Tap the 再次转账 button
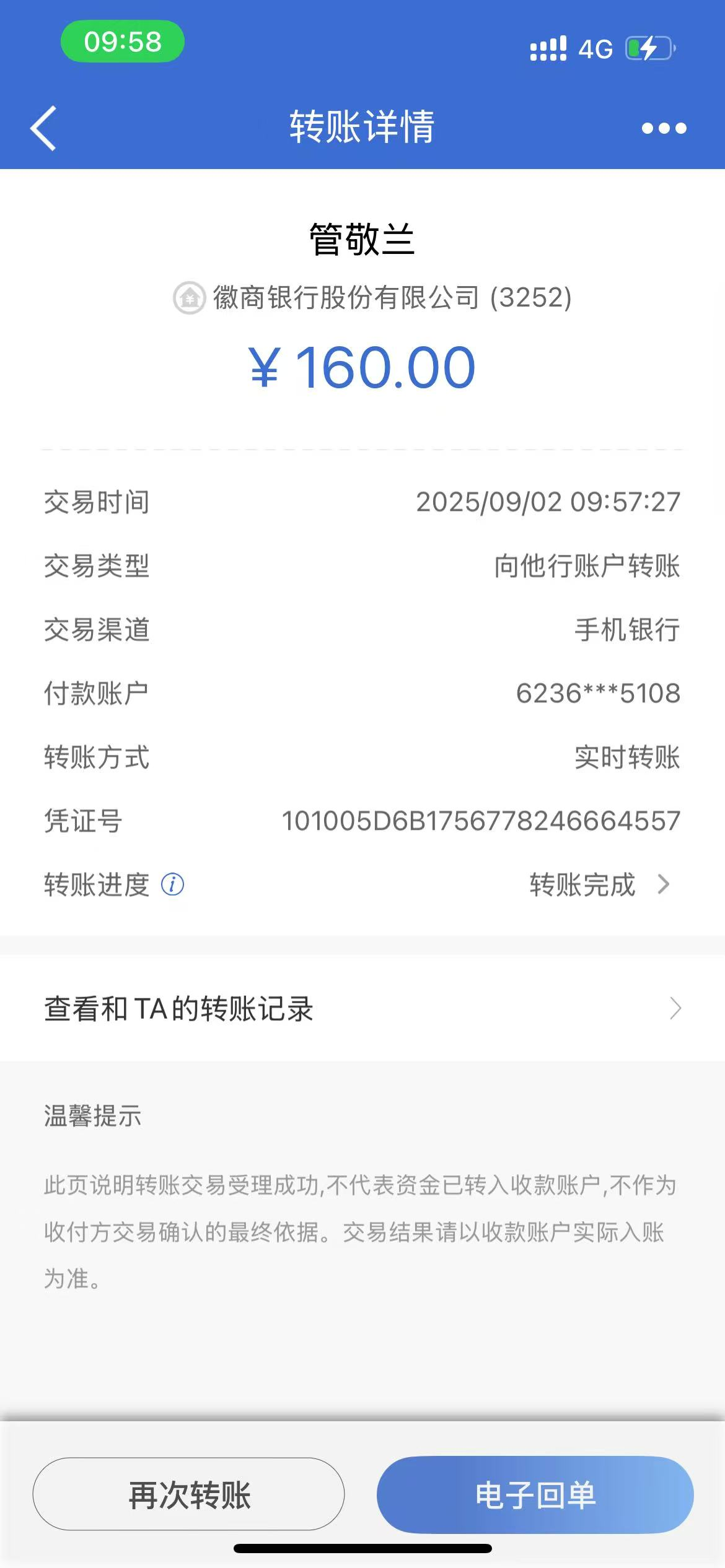The image size is (725, 1568). point(188,1494)
